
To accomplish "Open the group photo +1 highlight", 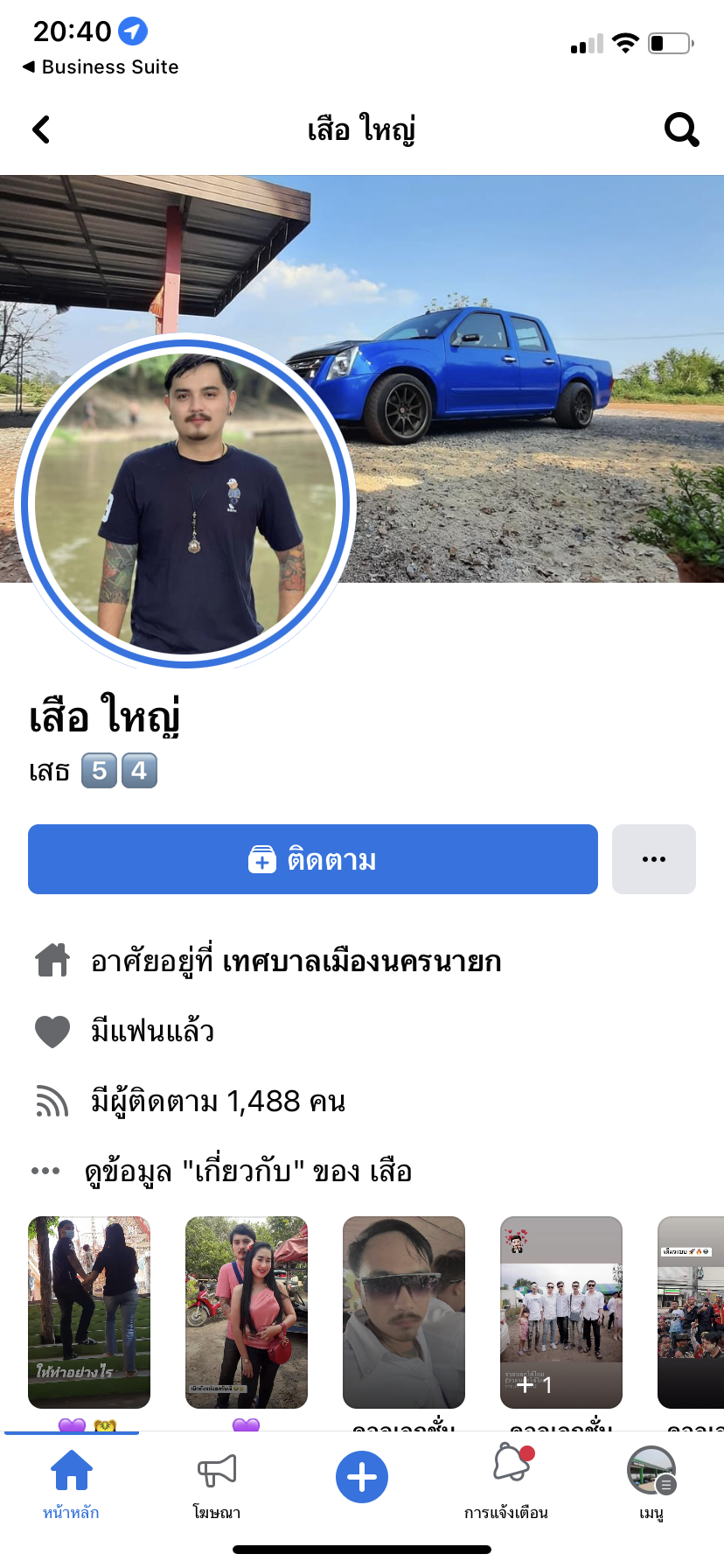I will pyautogui.click(x=561, y=1312).
